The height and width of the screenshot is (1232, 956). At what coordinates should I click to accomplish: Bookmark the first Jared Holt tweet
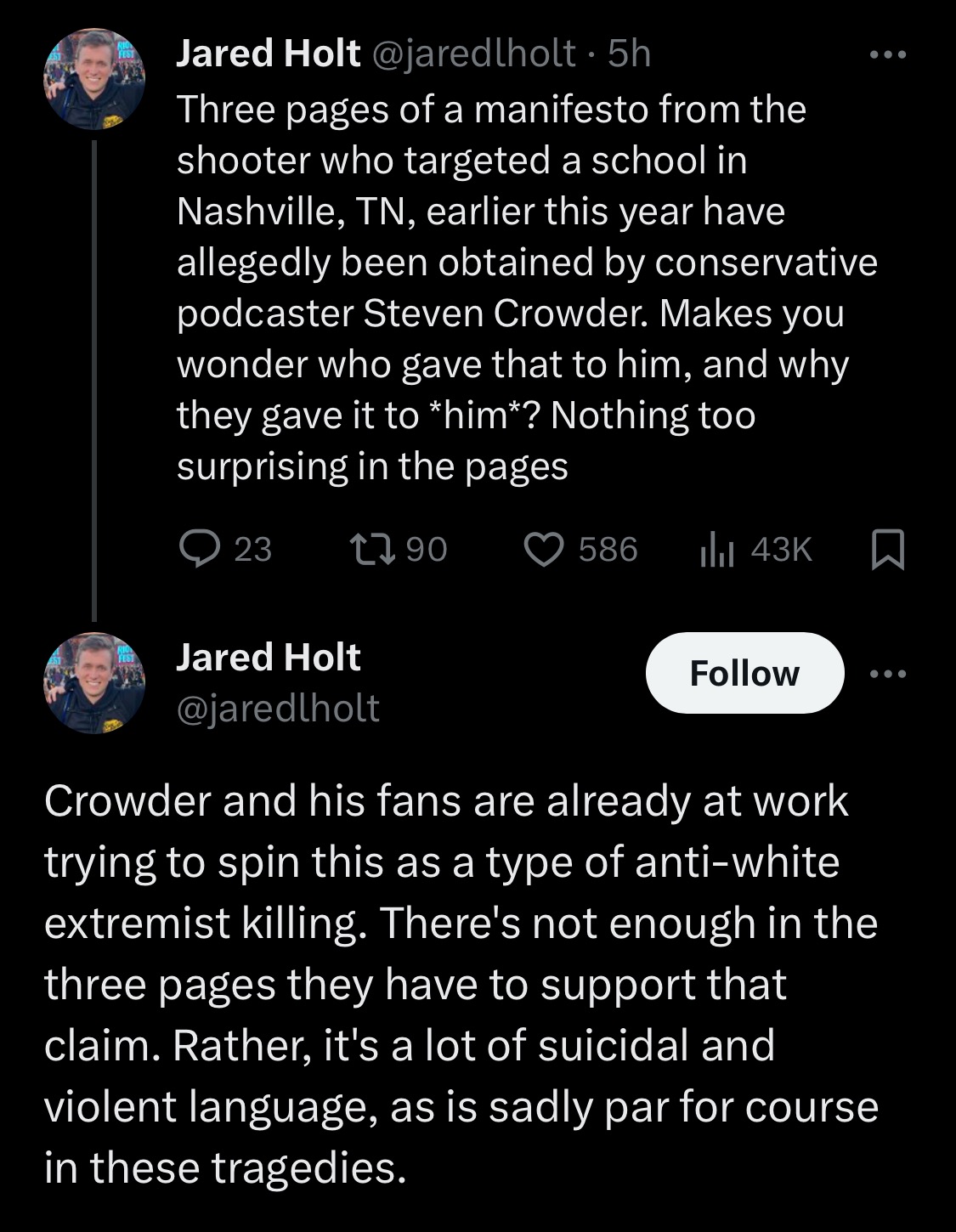[x=889, y=550]
